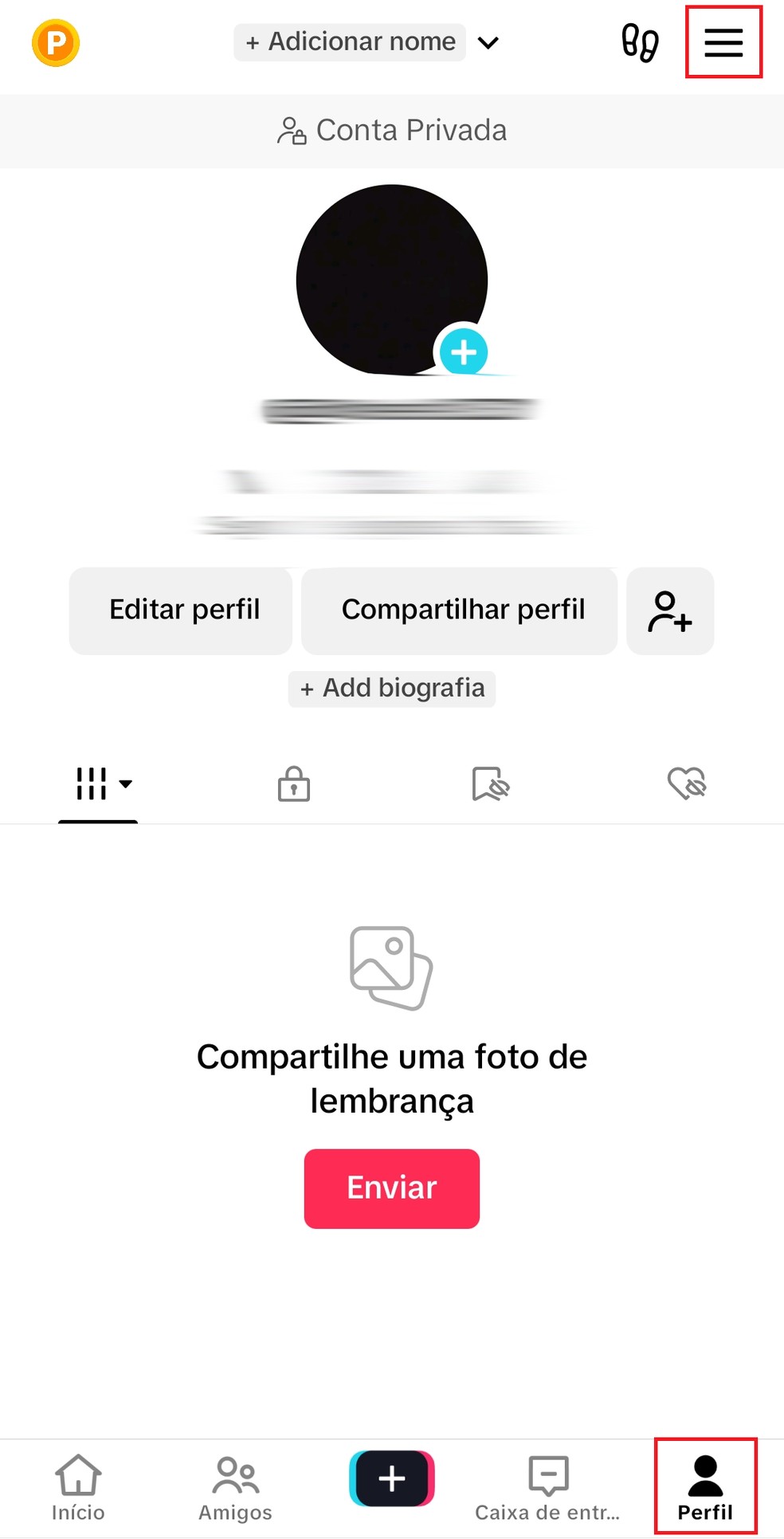Image resolution: width=784 pixels, height=1539 pixels.
Task: Open the reposts tab icon
Action: pyautogui.click(x=489, y=784)
